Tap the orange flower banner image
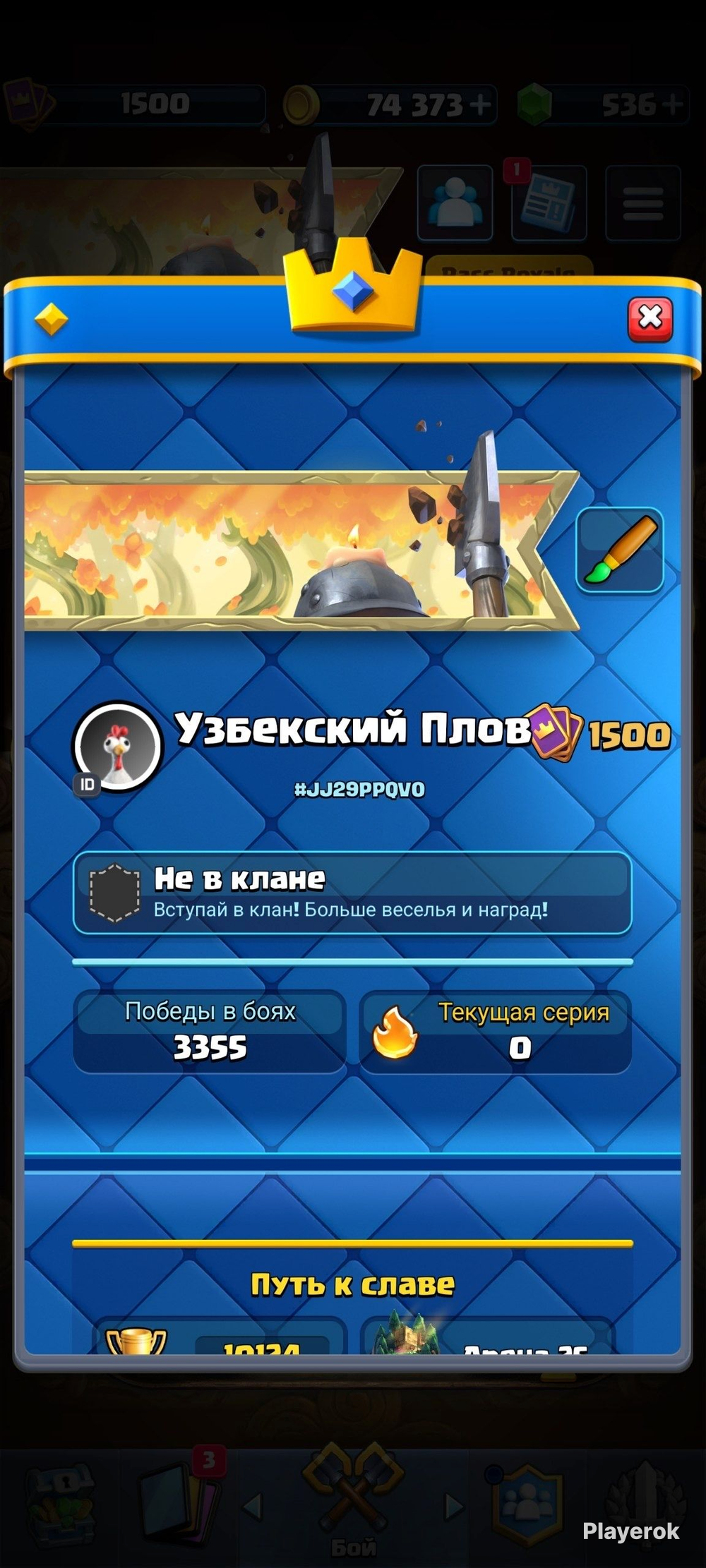 coord(301,549)
